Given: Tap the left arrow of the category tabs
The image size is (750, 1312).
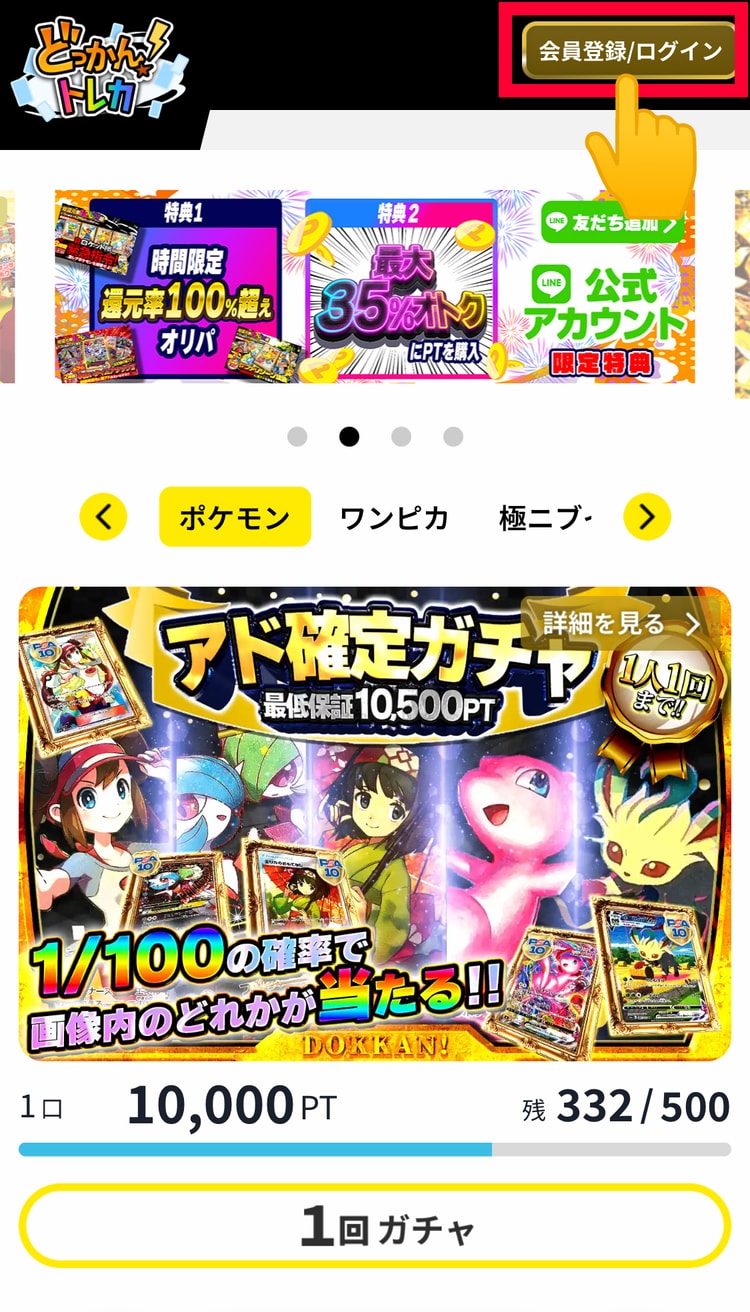Looking at the screenshot, I should [103, 517].
